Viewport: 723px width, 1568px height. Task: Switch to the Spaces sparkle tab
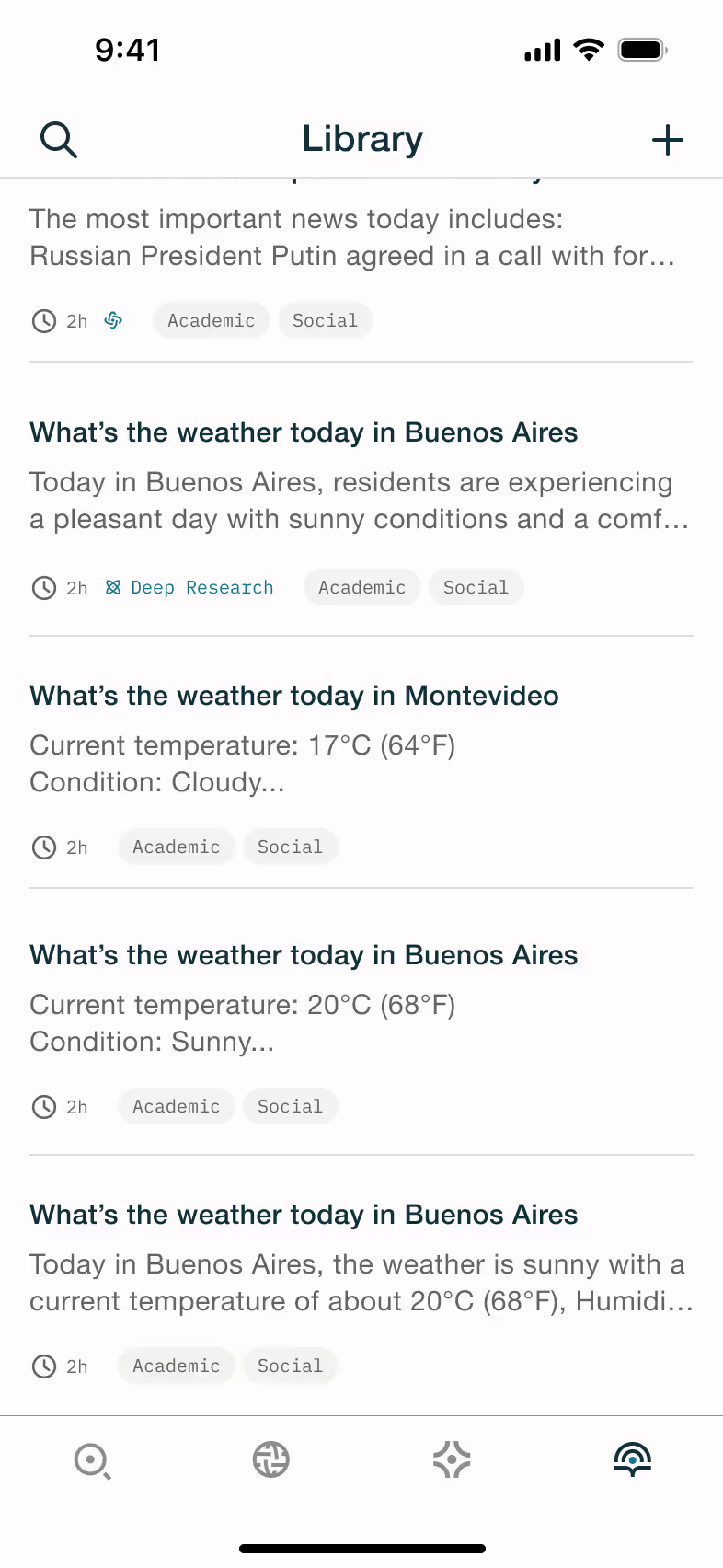(x=452, y=1459)
